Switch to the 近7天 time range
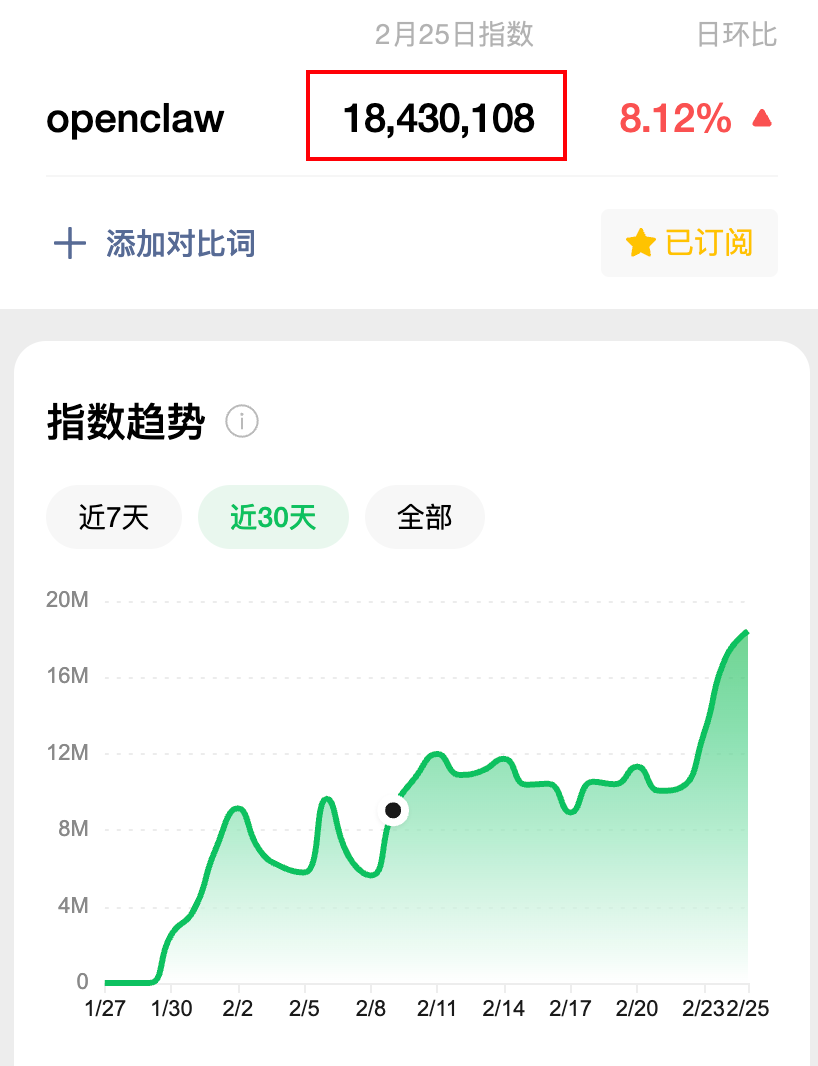 coord(113,517)
